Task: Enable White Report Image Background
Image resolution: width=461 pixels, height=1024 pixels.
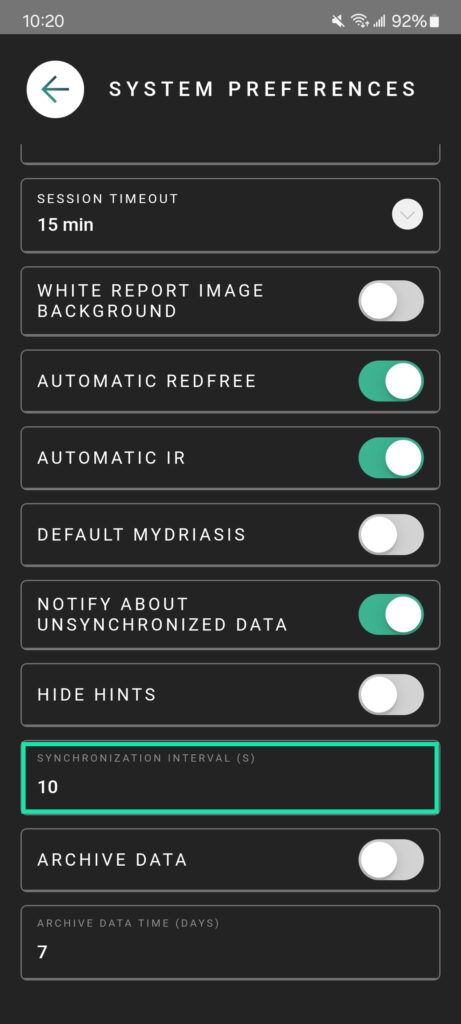Action: tap(390, 300)
